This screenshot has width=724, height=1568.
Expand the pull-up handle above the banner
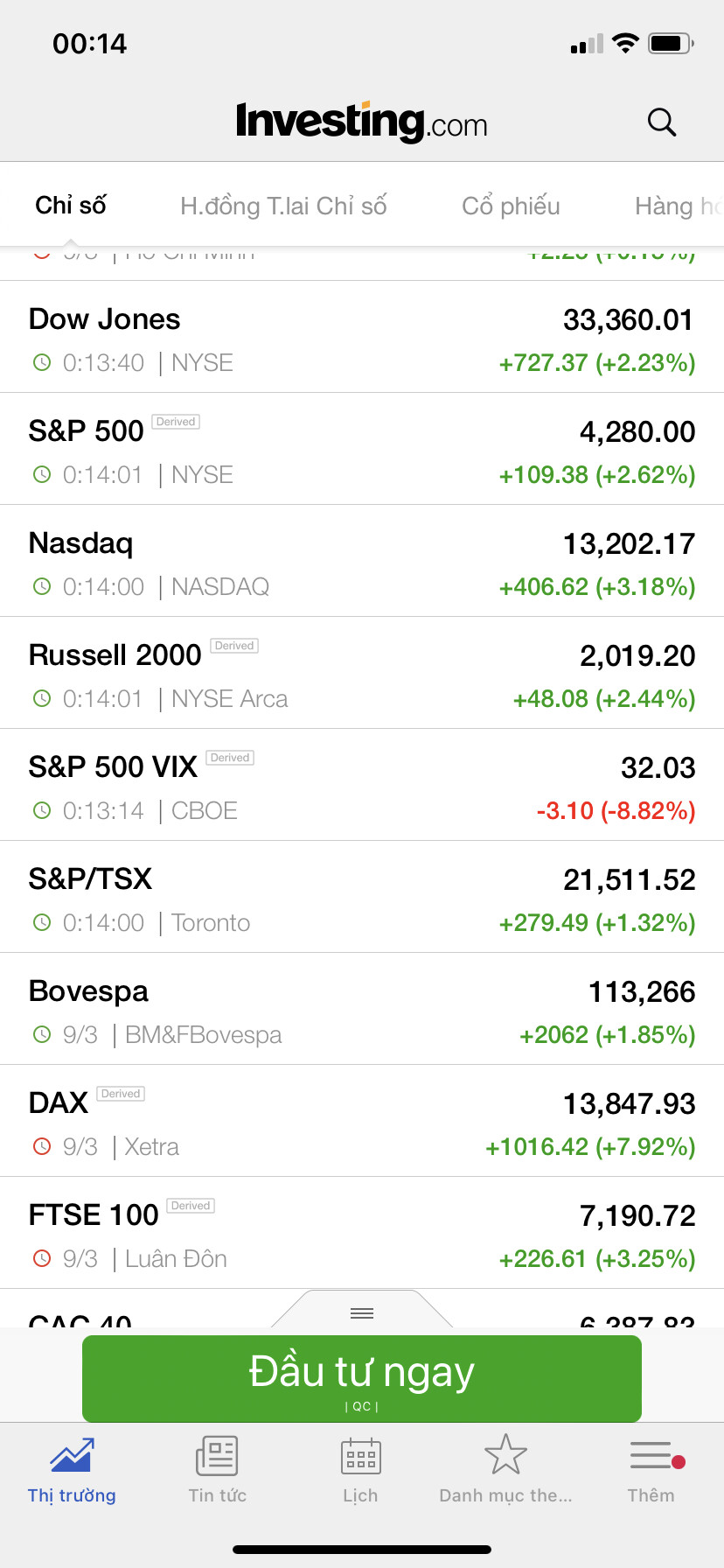[x=362, y=1312]
